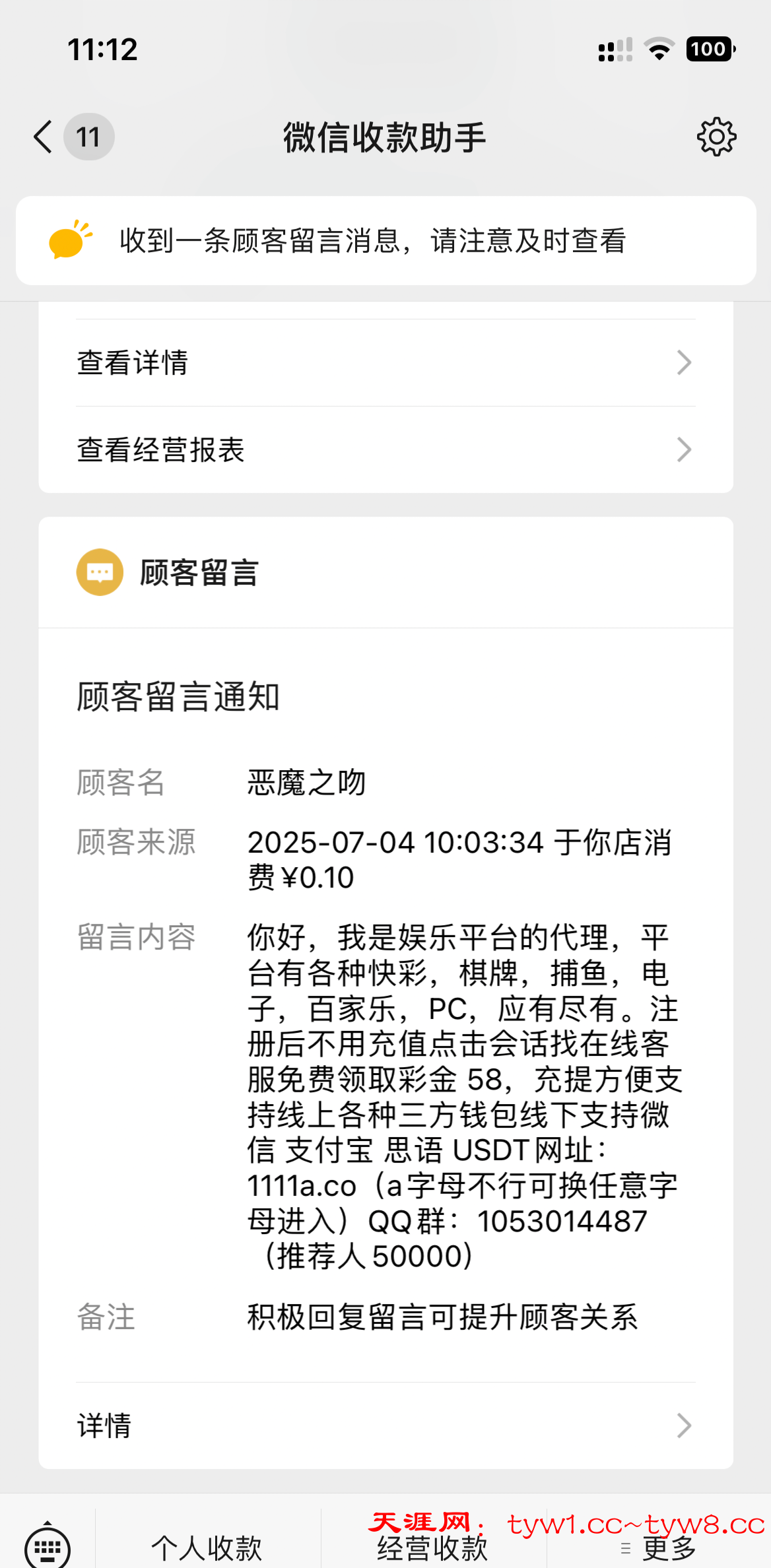Go back to the chat list
This screenshot has width=771, height=1568.
point(44,137)
